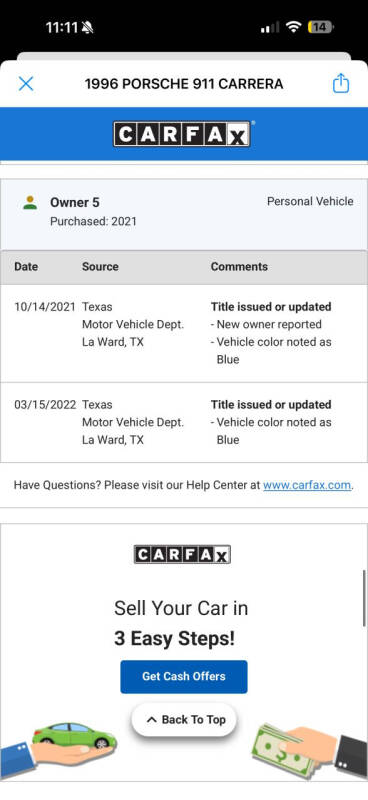Share the 1996 Porsche 911 report

click(x=341, y=83)
